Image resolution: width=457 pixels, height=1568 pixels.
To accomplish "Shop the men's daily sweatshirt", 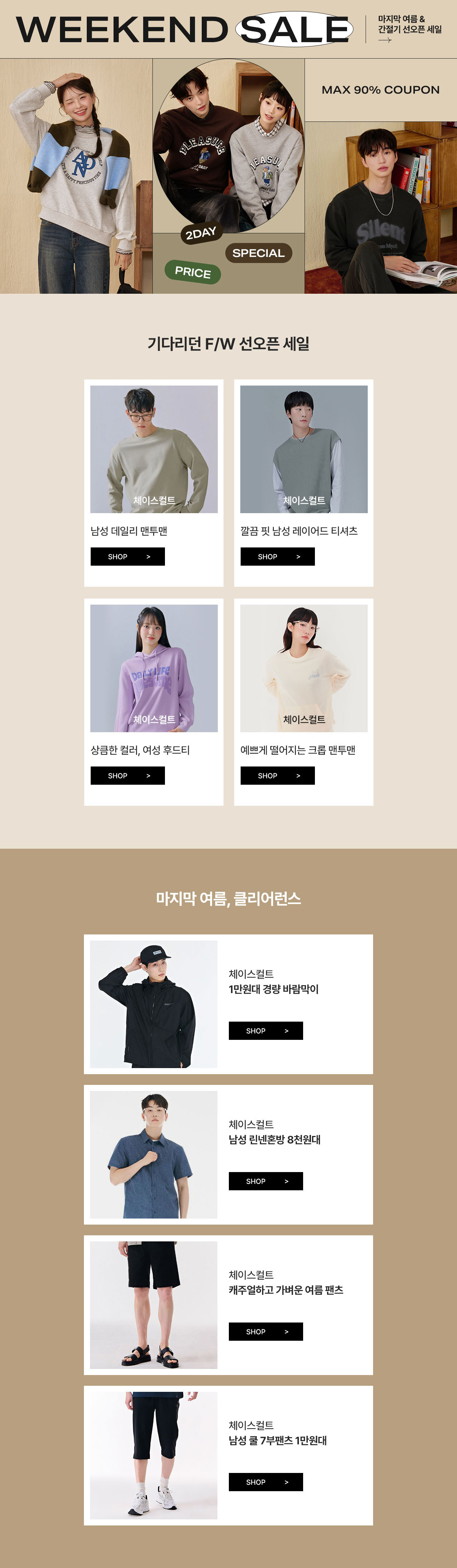I will coord(128,556).
